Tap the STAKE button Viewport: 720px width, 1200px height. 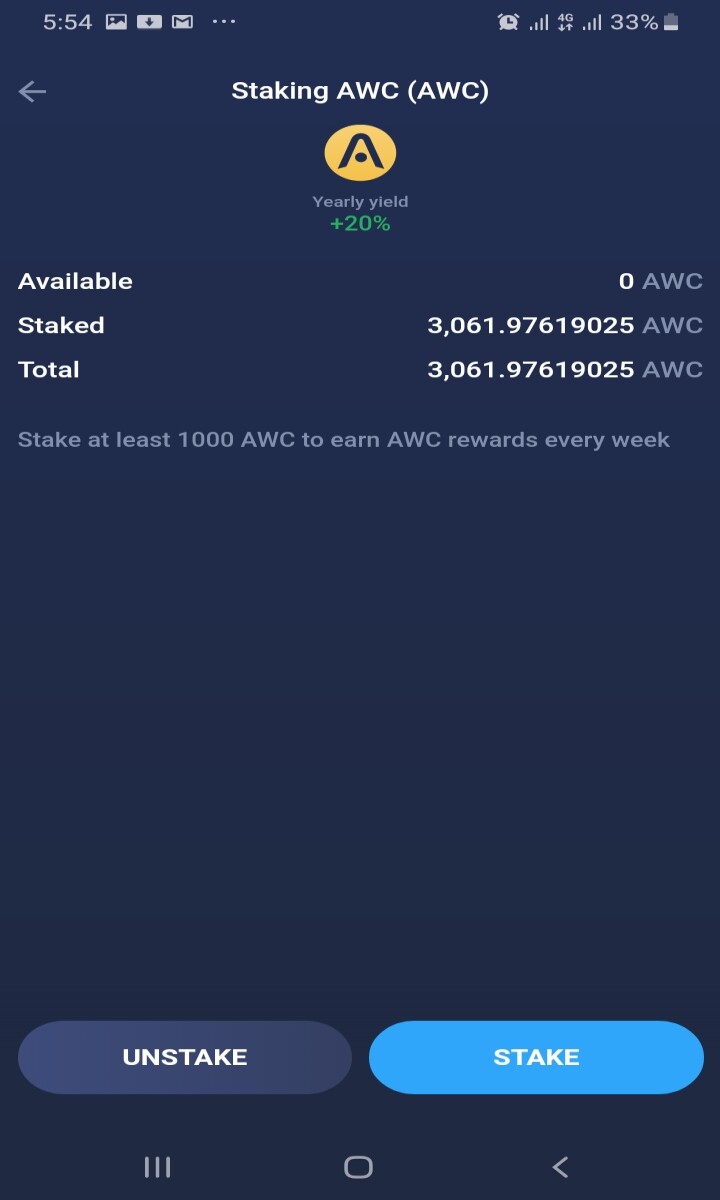536,1057
